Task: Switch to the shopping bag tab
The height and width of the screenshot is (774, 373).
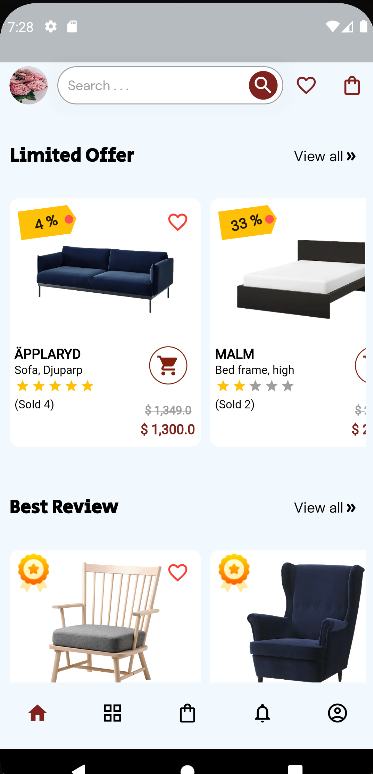Action: point(187,713)
